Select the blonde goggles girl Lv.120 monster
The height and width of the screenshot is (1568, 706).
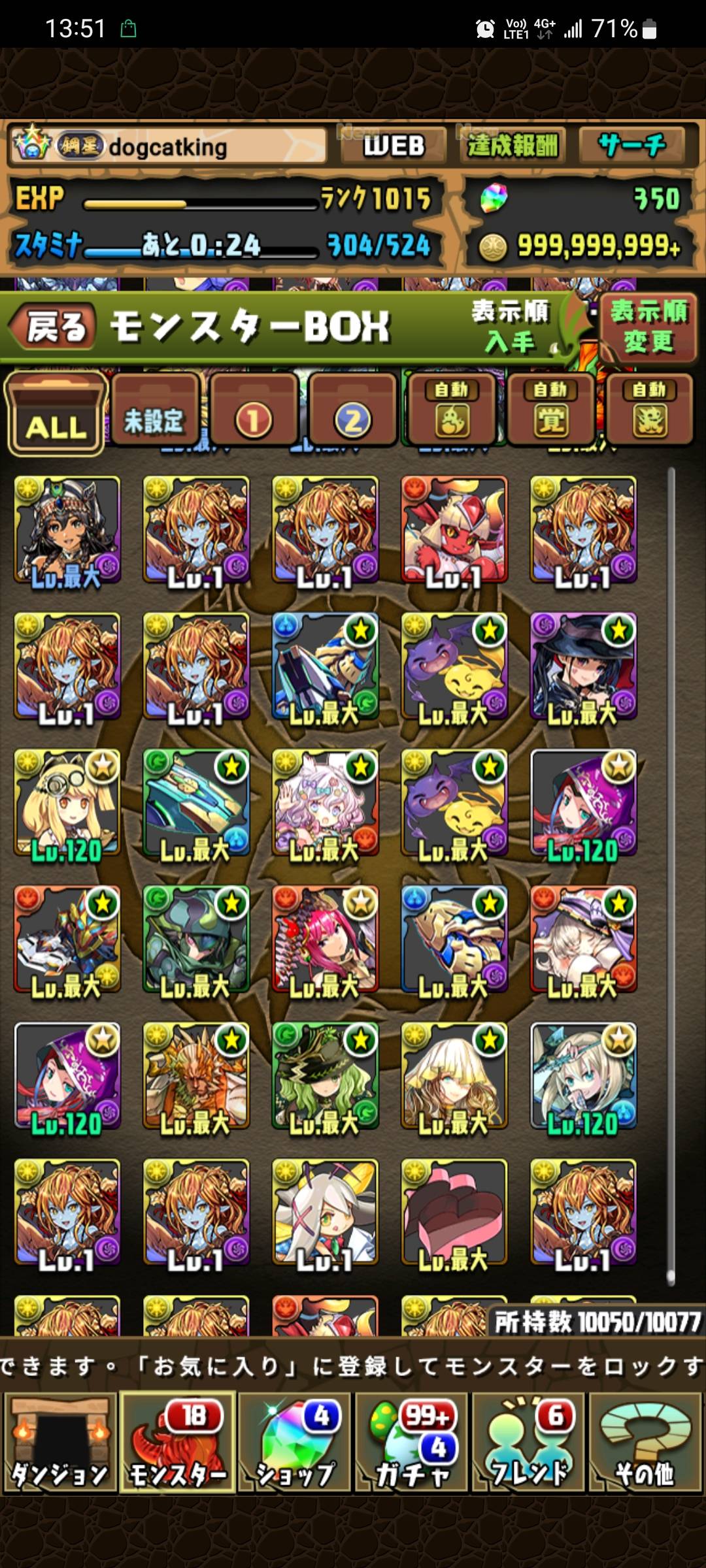(67, 802)
